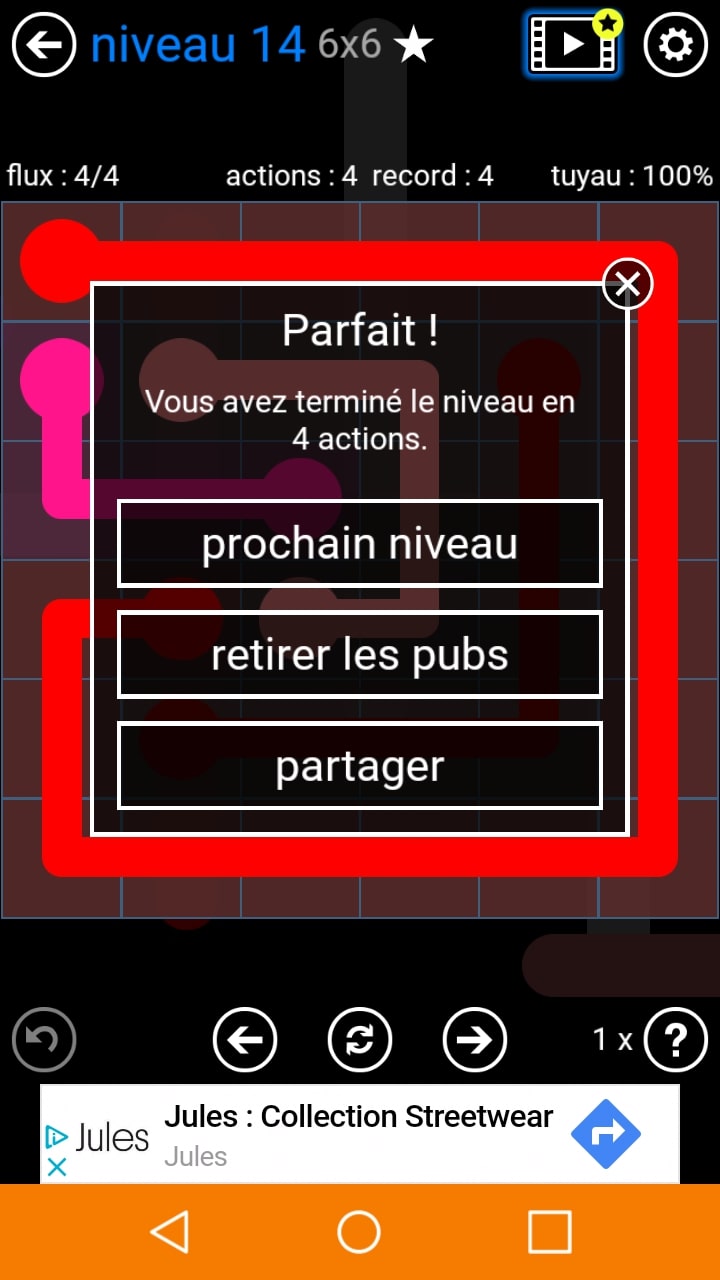Image resolution: width=720 pixels, height=1280 pixels.
Task: Open the settings gear
Action: coord(675,45)
